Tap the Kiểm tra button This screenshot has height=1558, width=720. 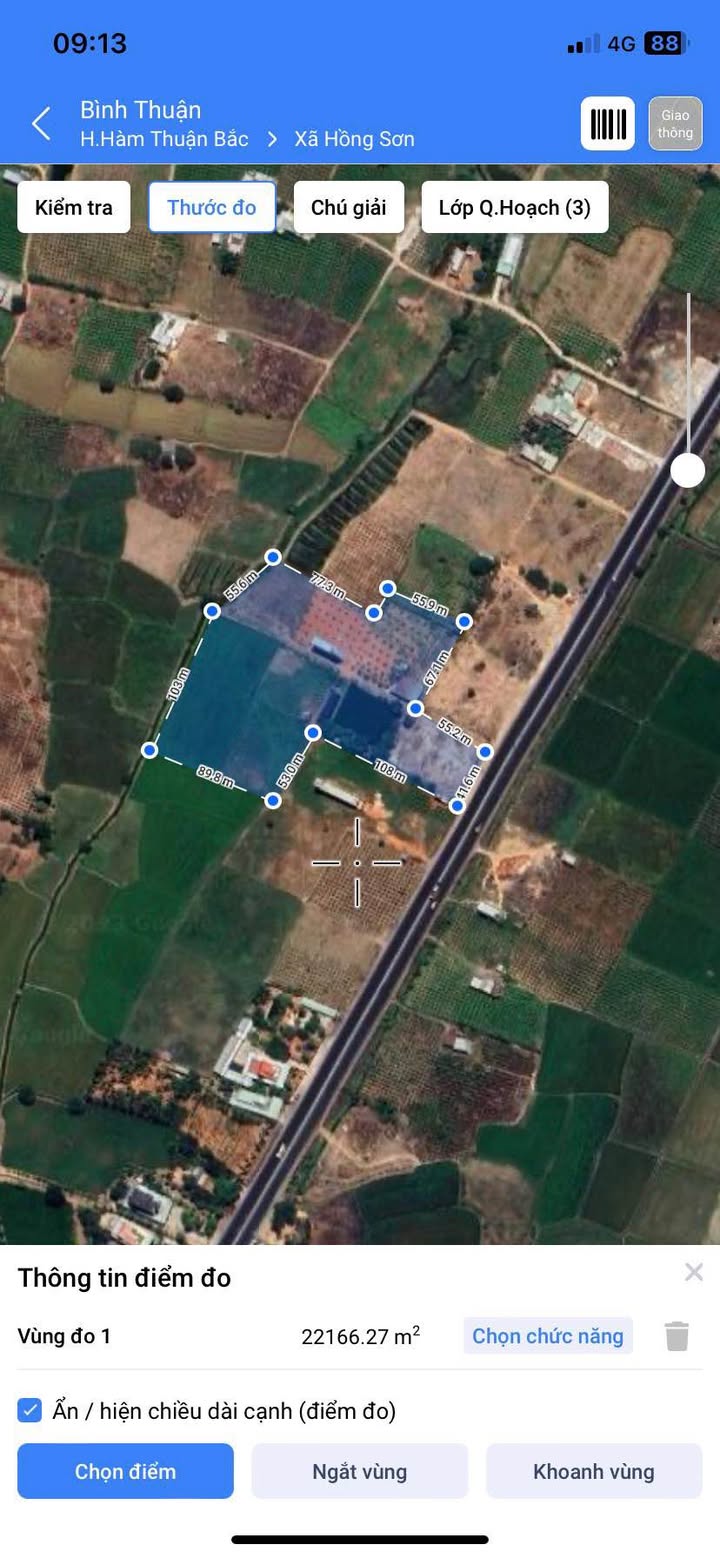point(74,207)
